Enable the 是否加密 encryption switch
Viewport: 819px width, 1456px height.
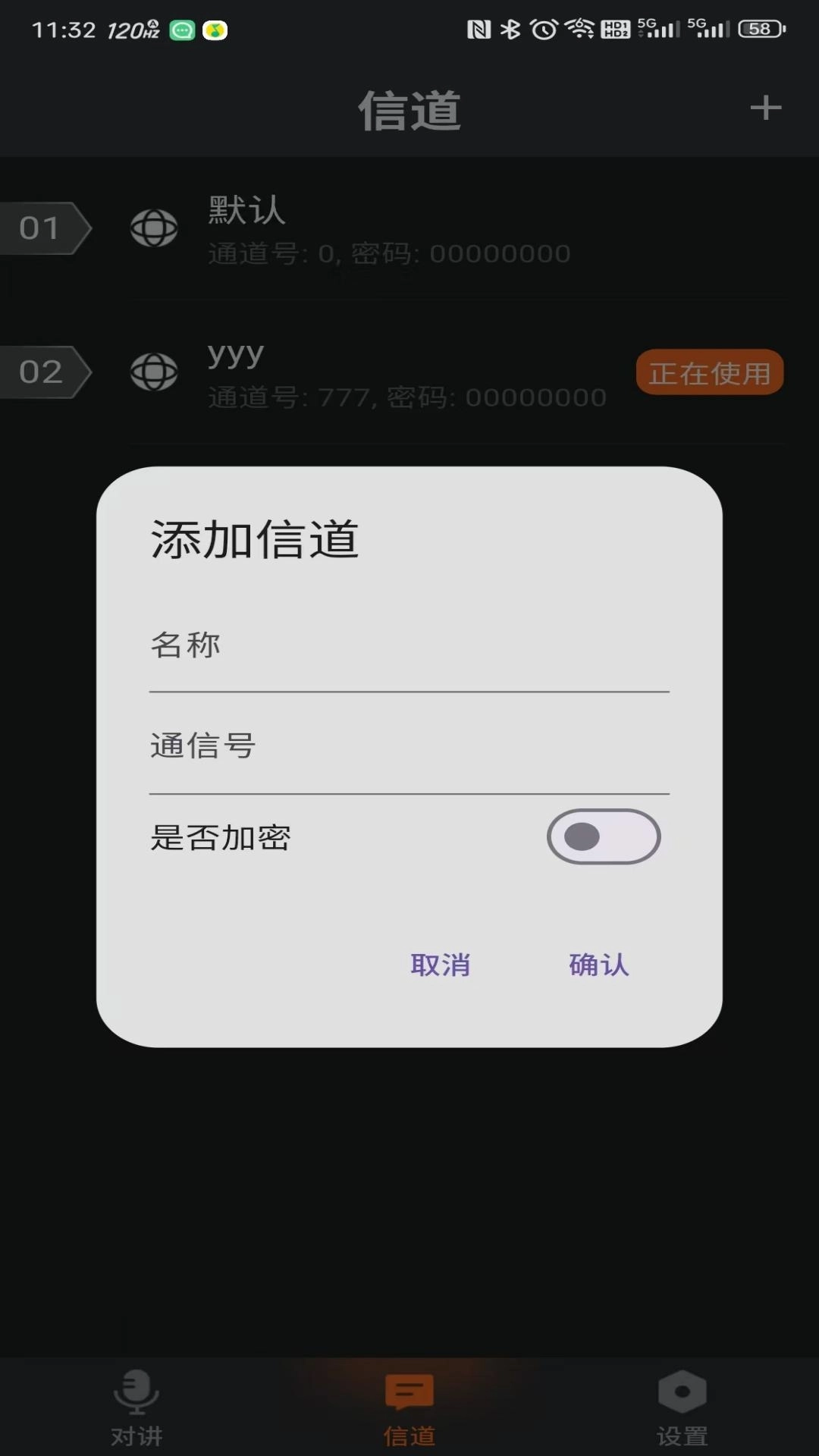[603, 837]
